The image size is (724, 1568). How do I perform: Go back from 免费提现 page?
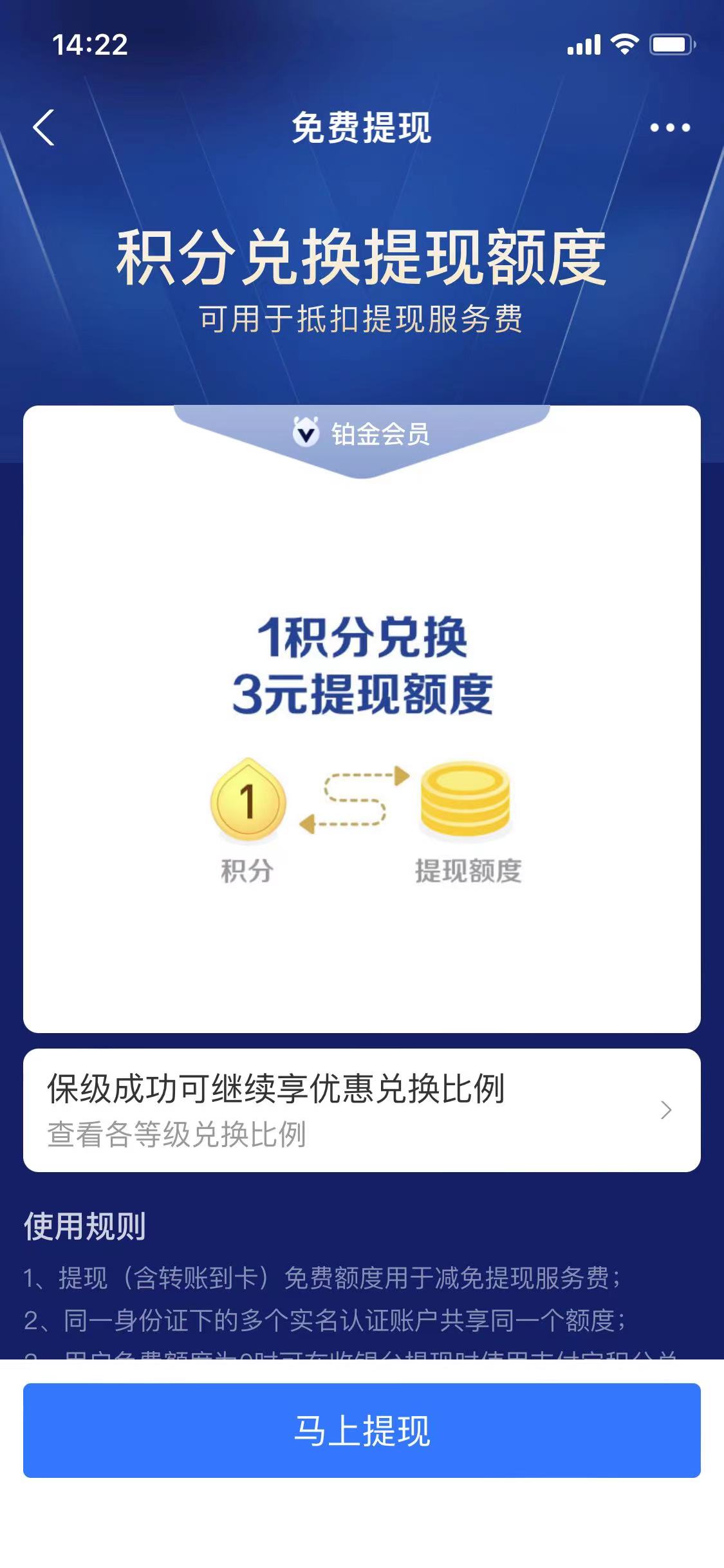click(x=44, y=127)
